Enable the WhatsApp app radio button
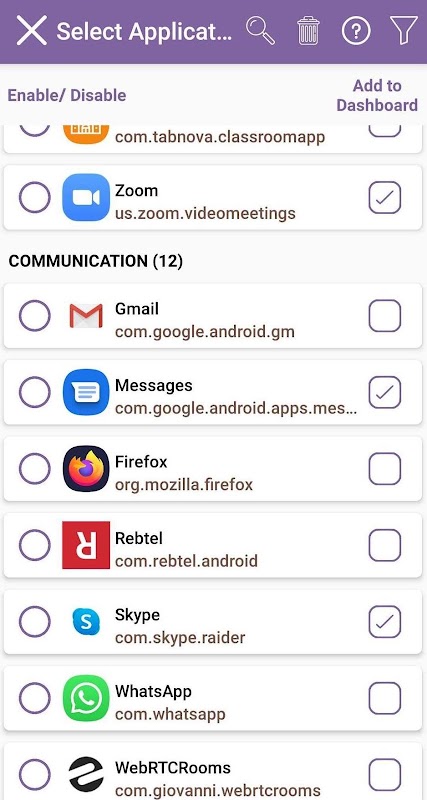 (35, 698)
